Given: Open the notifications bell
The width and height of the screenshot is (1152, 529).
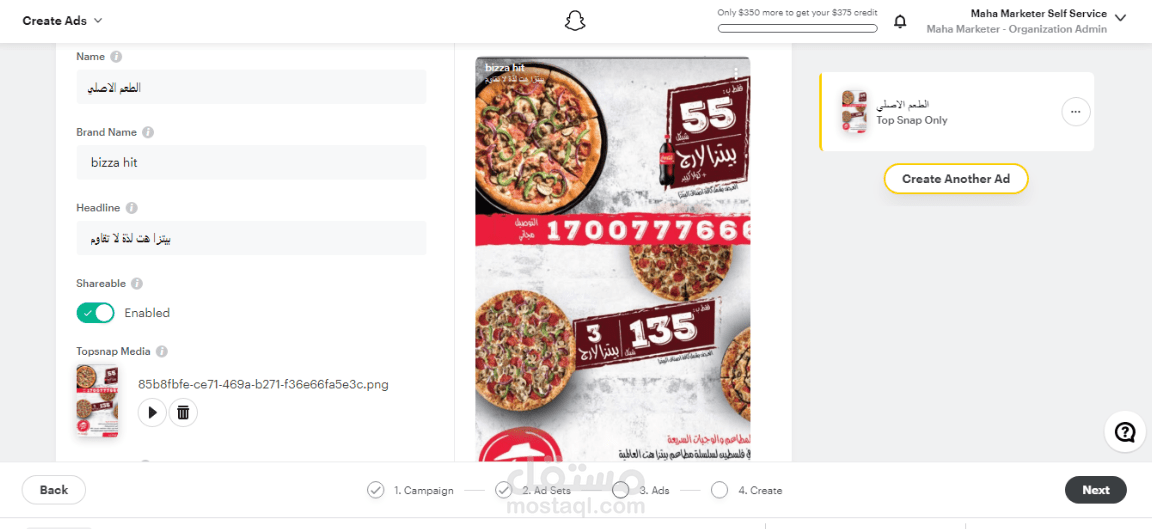Looking at the screenshot, I should coord(900,22).
